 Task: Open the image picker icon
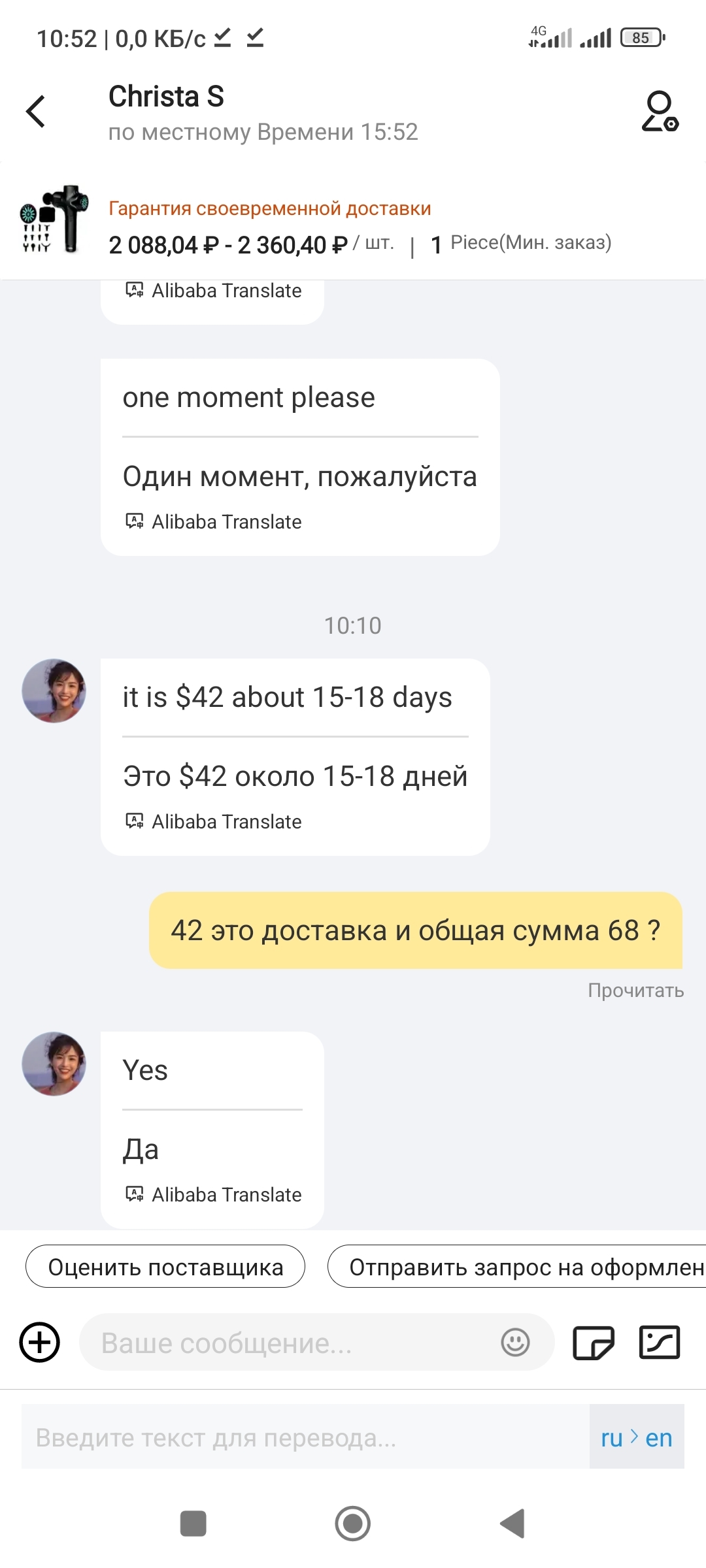coord(659,1343)
